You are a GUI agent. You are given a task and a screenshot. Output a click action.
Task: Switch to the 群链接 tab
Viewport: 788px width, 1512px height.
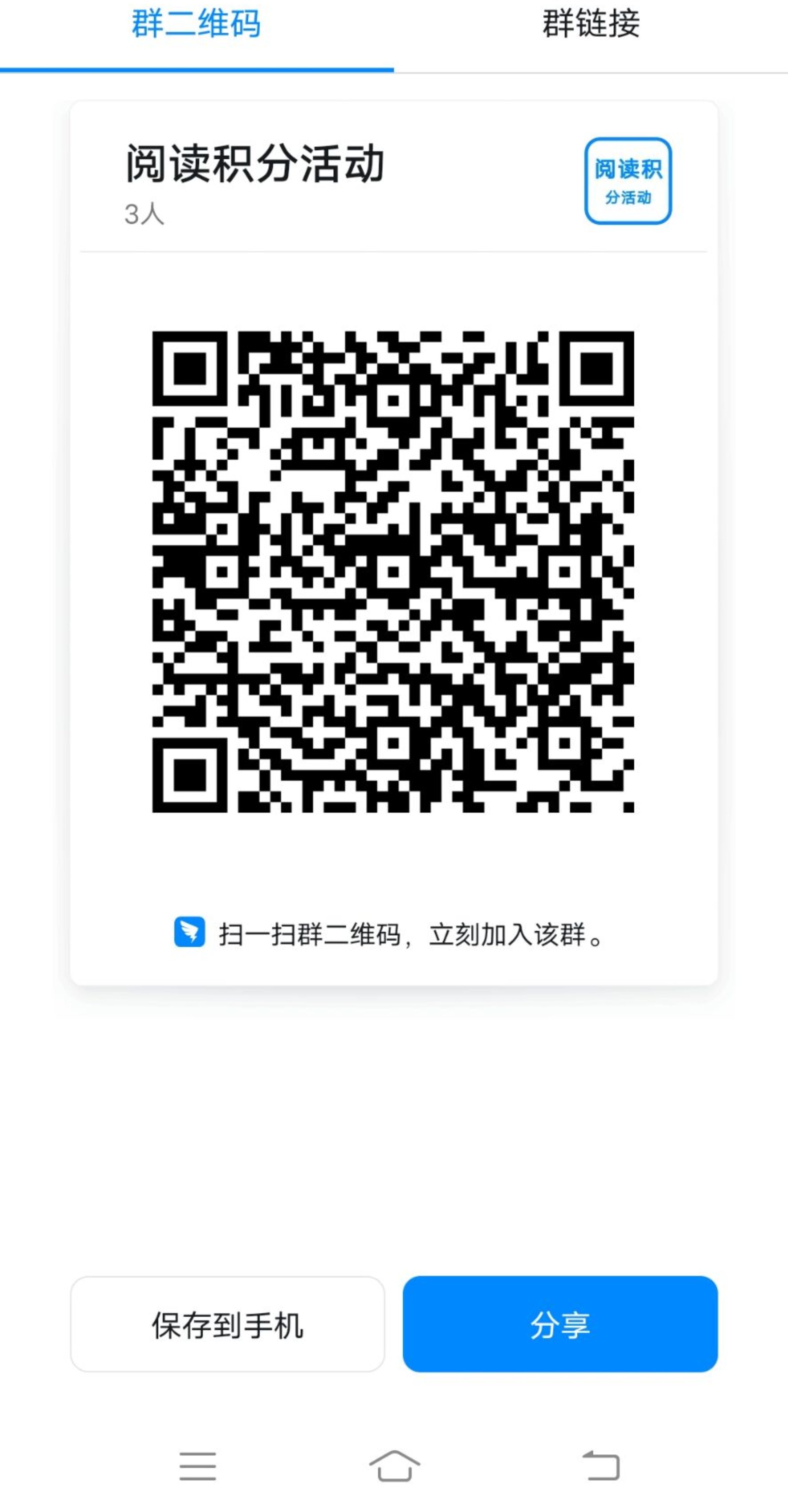coord(590,25)
